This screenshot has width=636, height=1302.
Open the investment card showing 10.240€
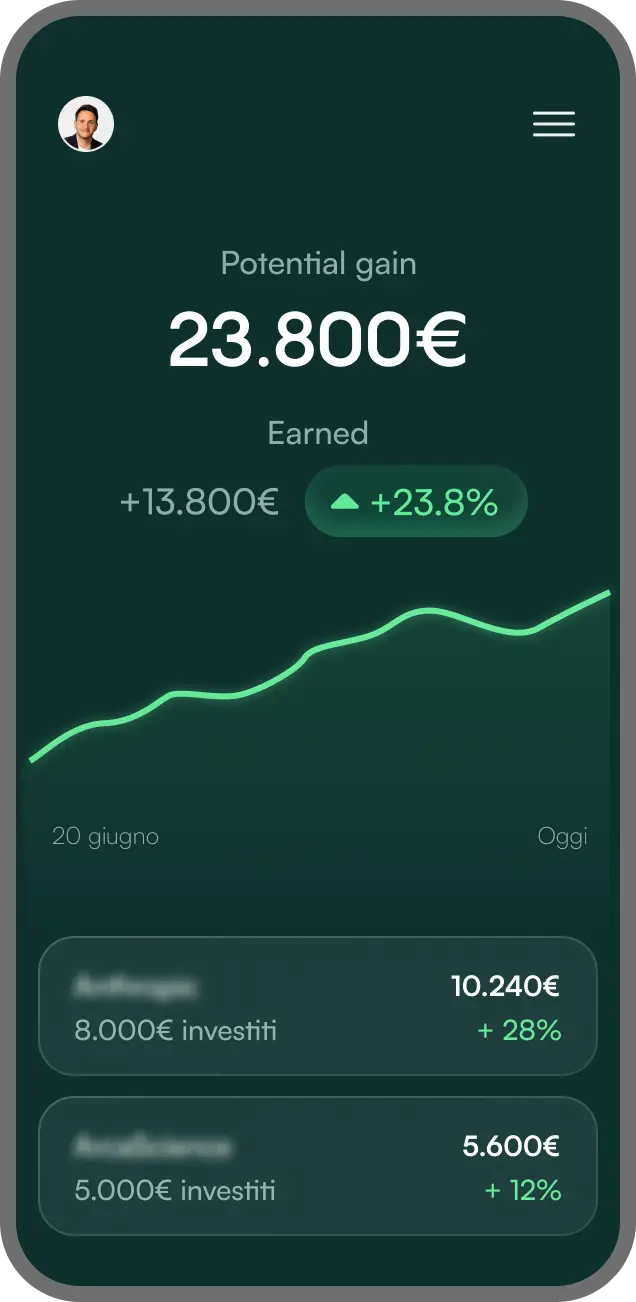click(x=317, y=1006)
